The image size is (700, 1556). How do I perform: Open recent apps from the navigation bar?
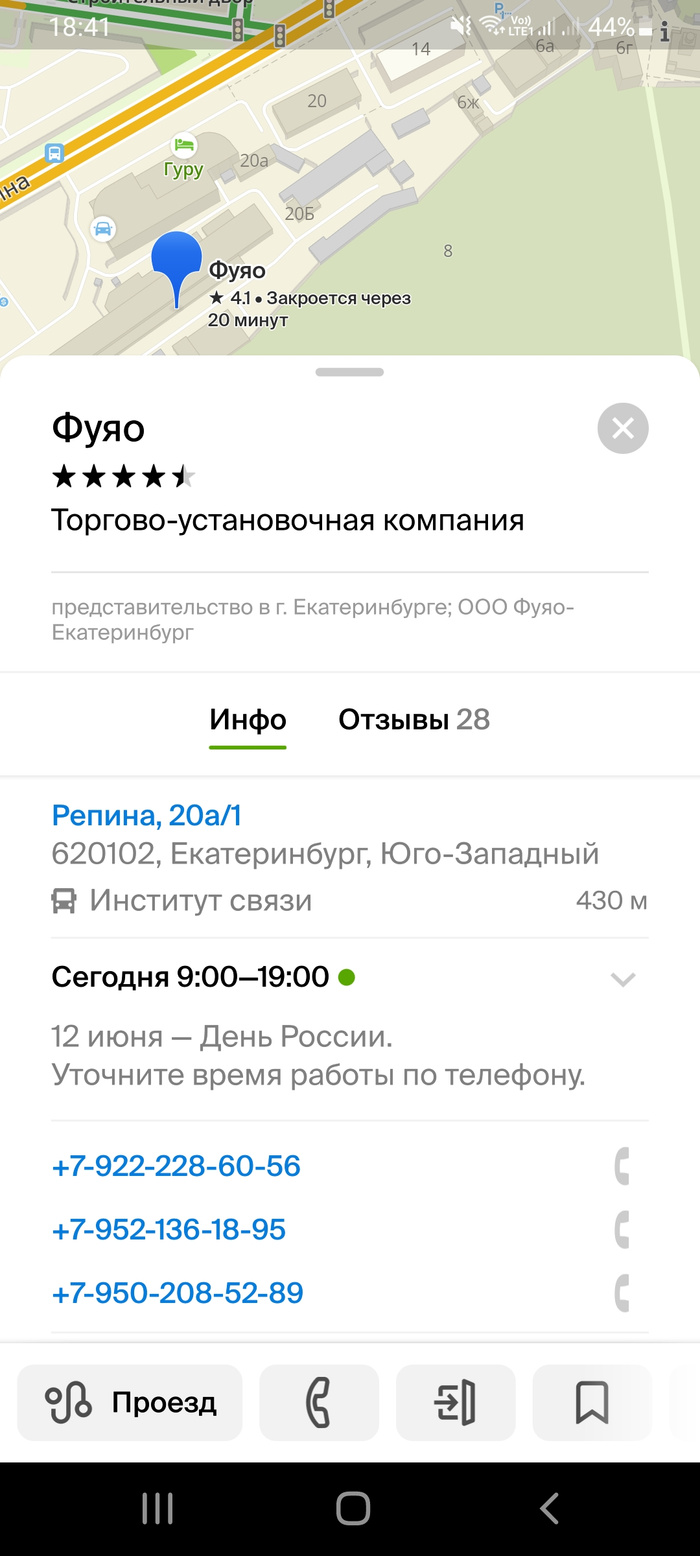[157, 1508]
